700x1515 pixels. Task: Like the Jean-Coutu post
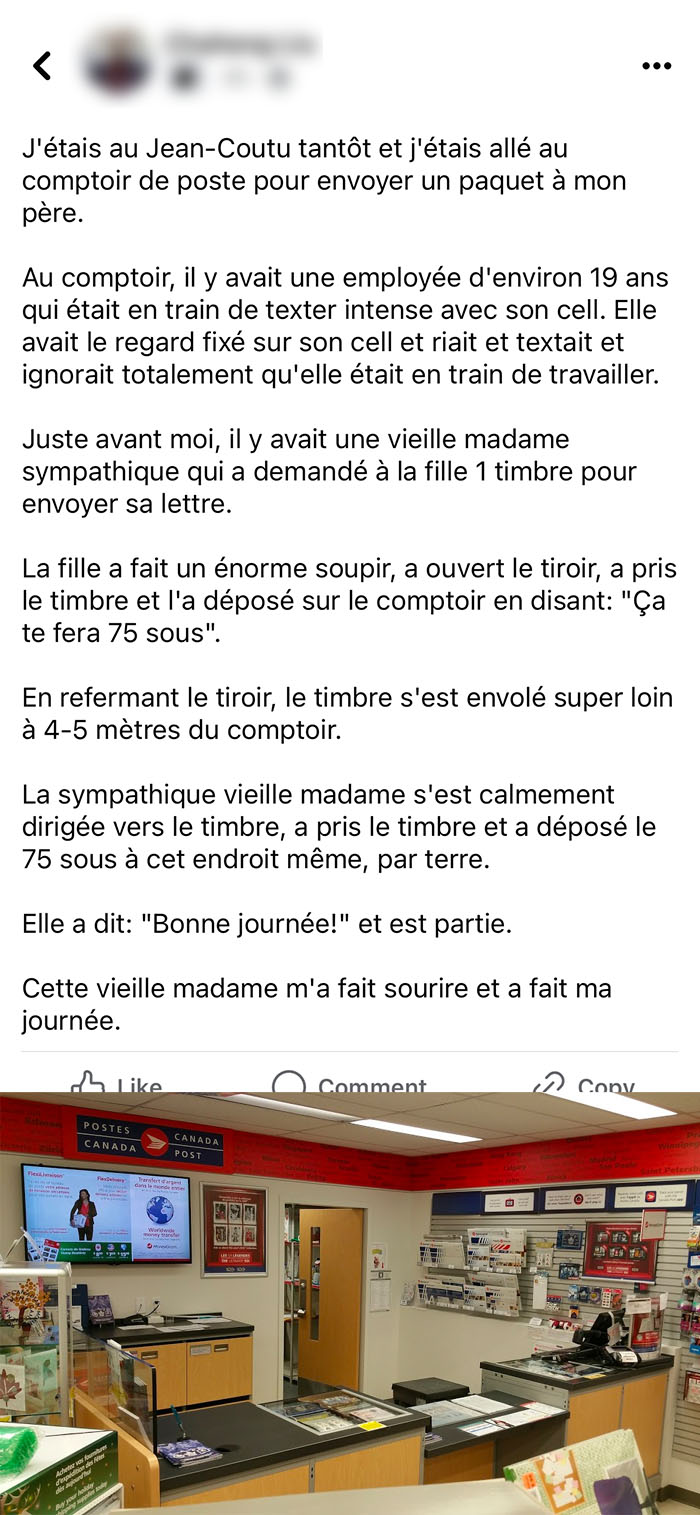[116, 1083]
